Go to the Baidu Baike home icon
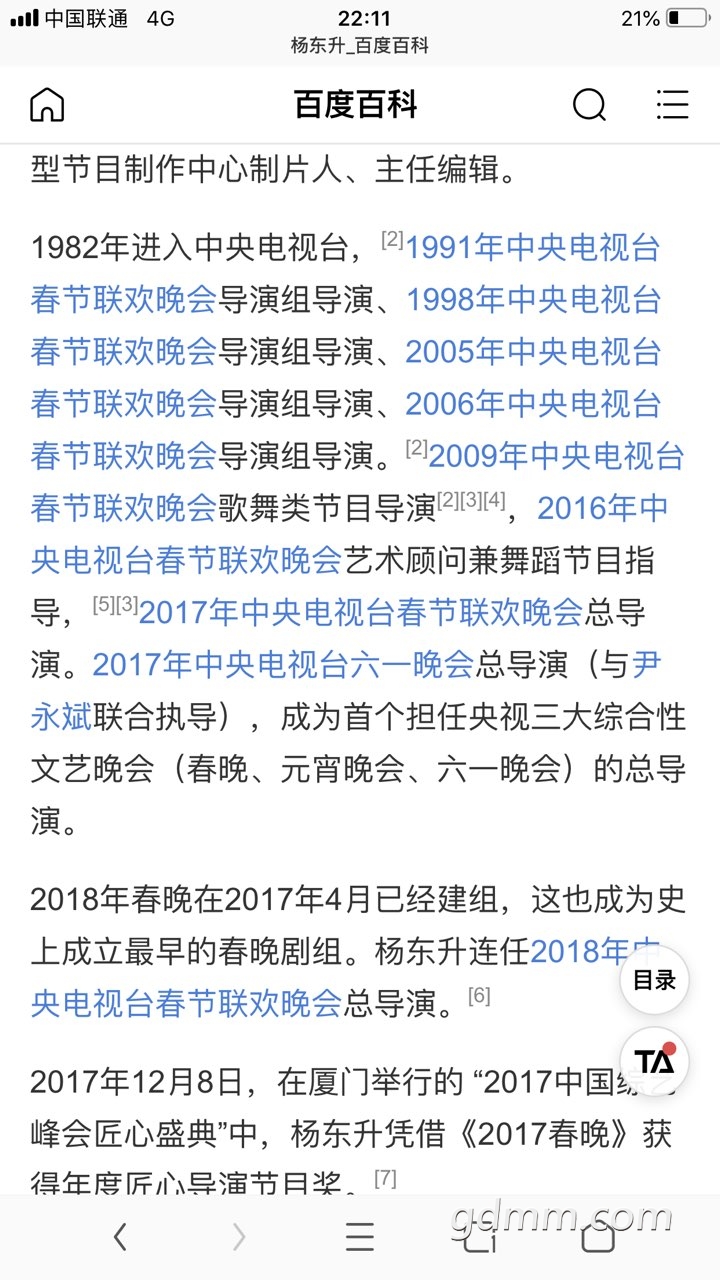Viewport: 720px width, 1280px height. 47,104
